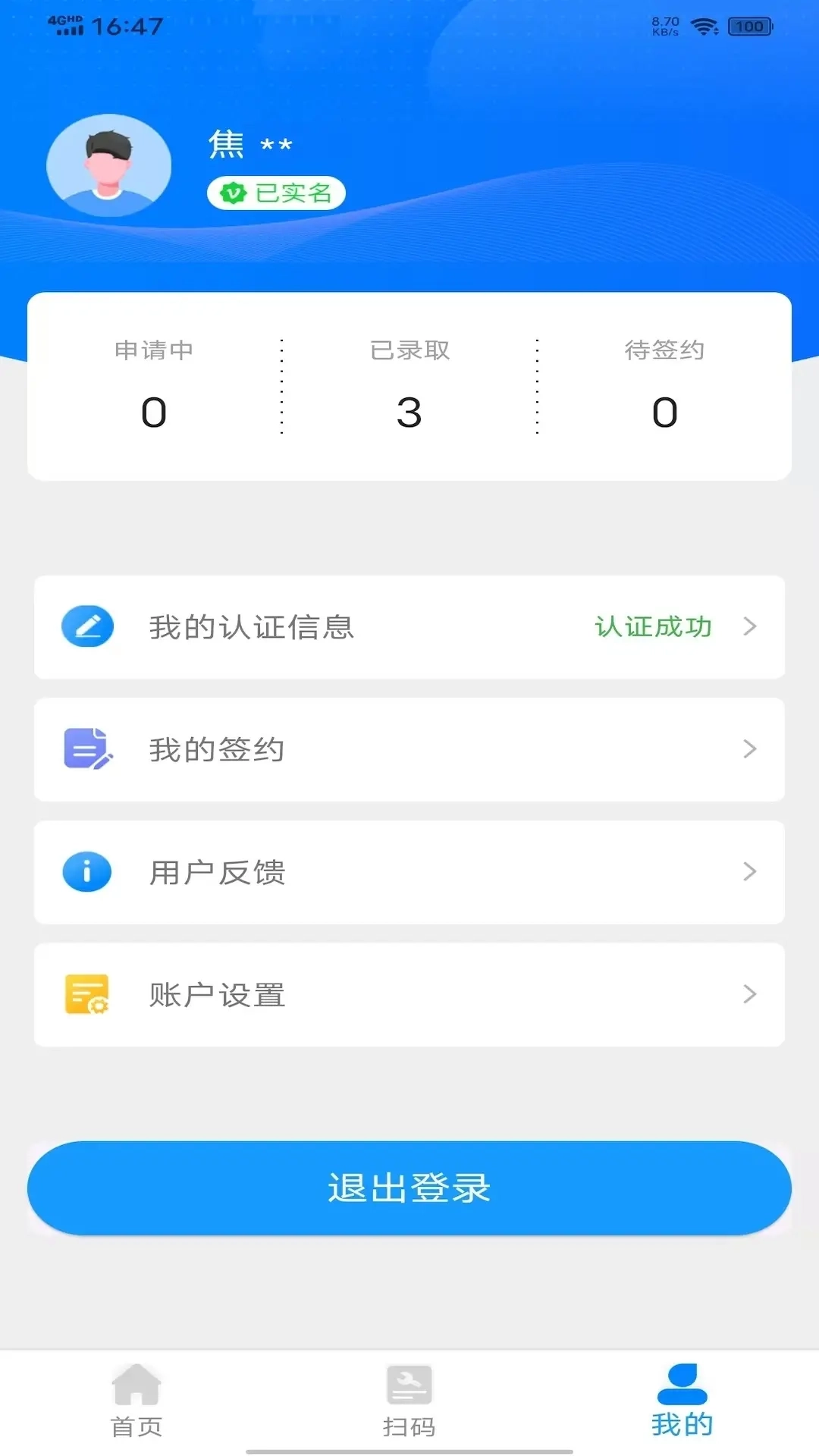Tap the battery level indicator
Image resolution: width=819 pixels, height=1456 pixels.
click(749, 25)
